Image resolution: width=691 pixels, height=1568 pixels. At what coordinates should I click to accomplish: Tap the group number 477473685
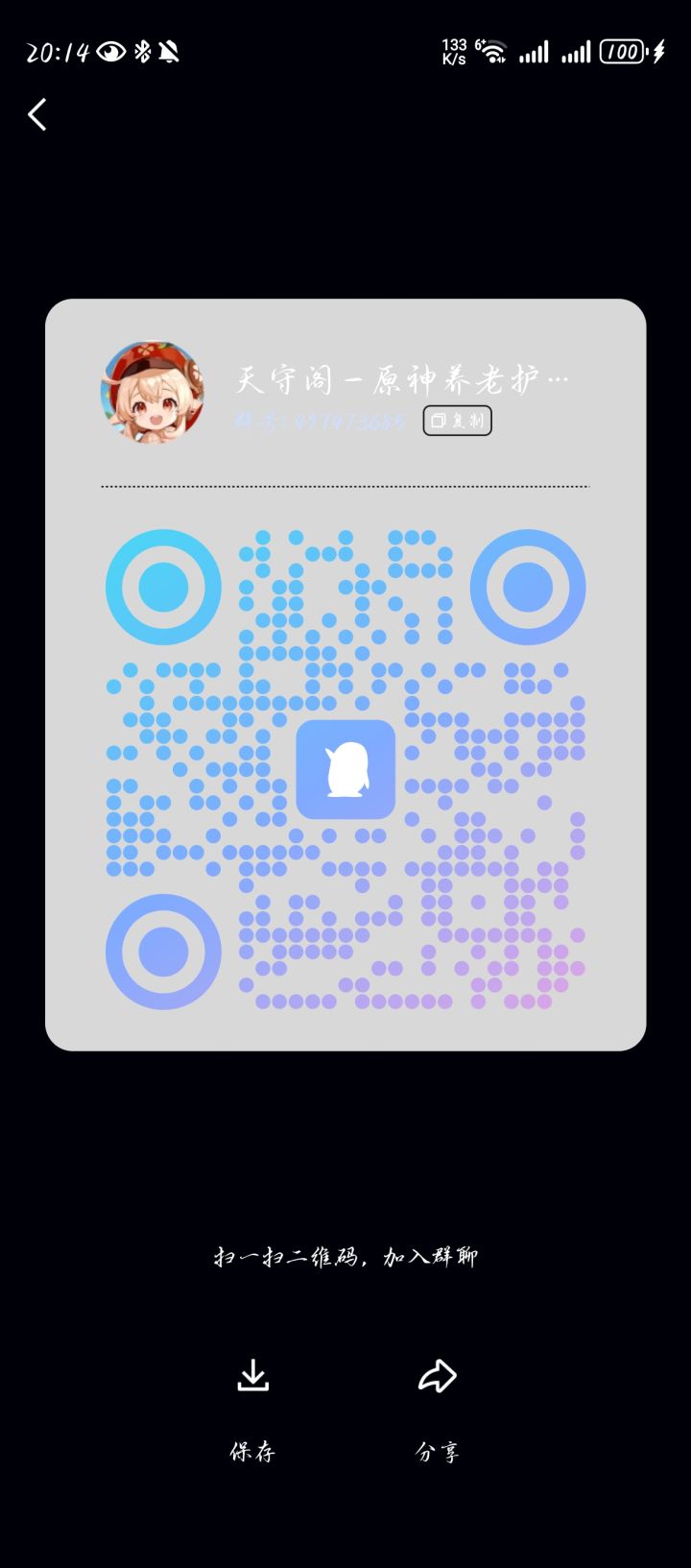[317, 421]
